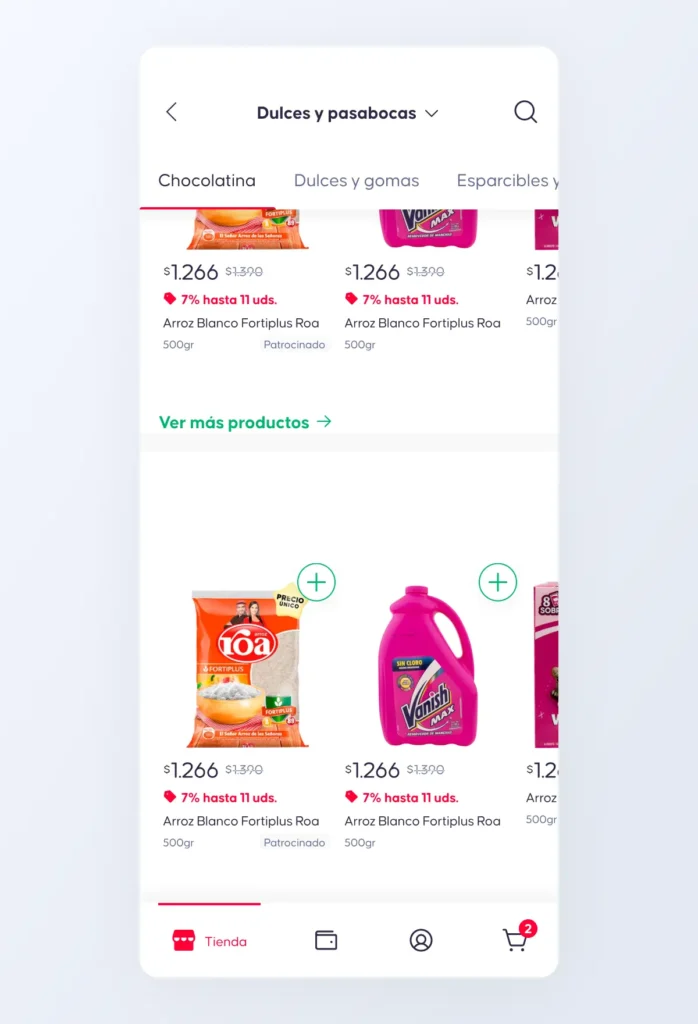This screenshot has height=1024, width=698.
Task: Add the Vanish Max bottle to cart
Action: (498, 582)
